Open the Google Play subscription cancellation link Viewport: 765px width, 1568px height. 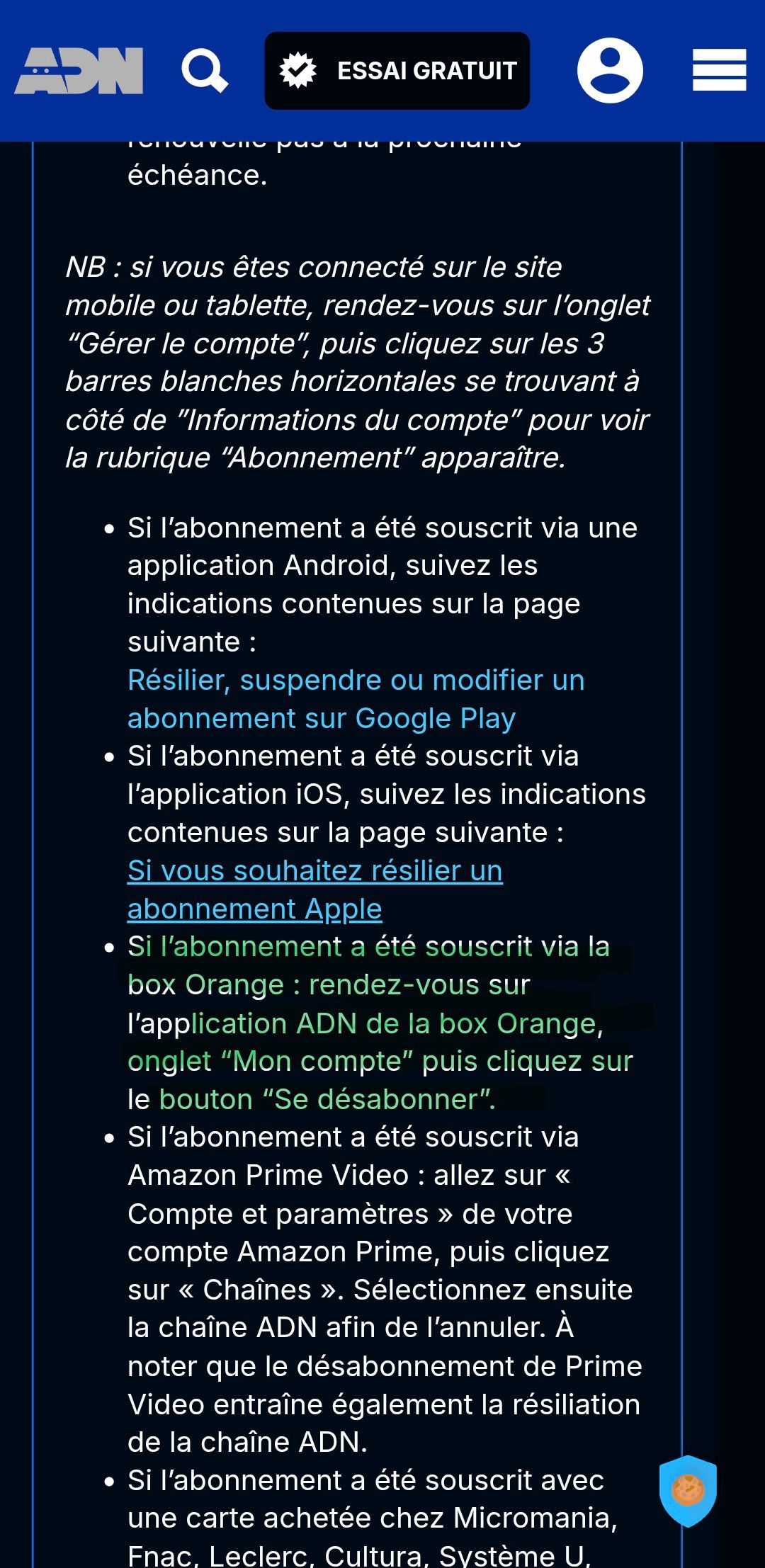(x=356, y=699)
